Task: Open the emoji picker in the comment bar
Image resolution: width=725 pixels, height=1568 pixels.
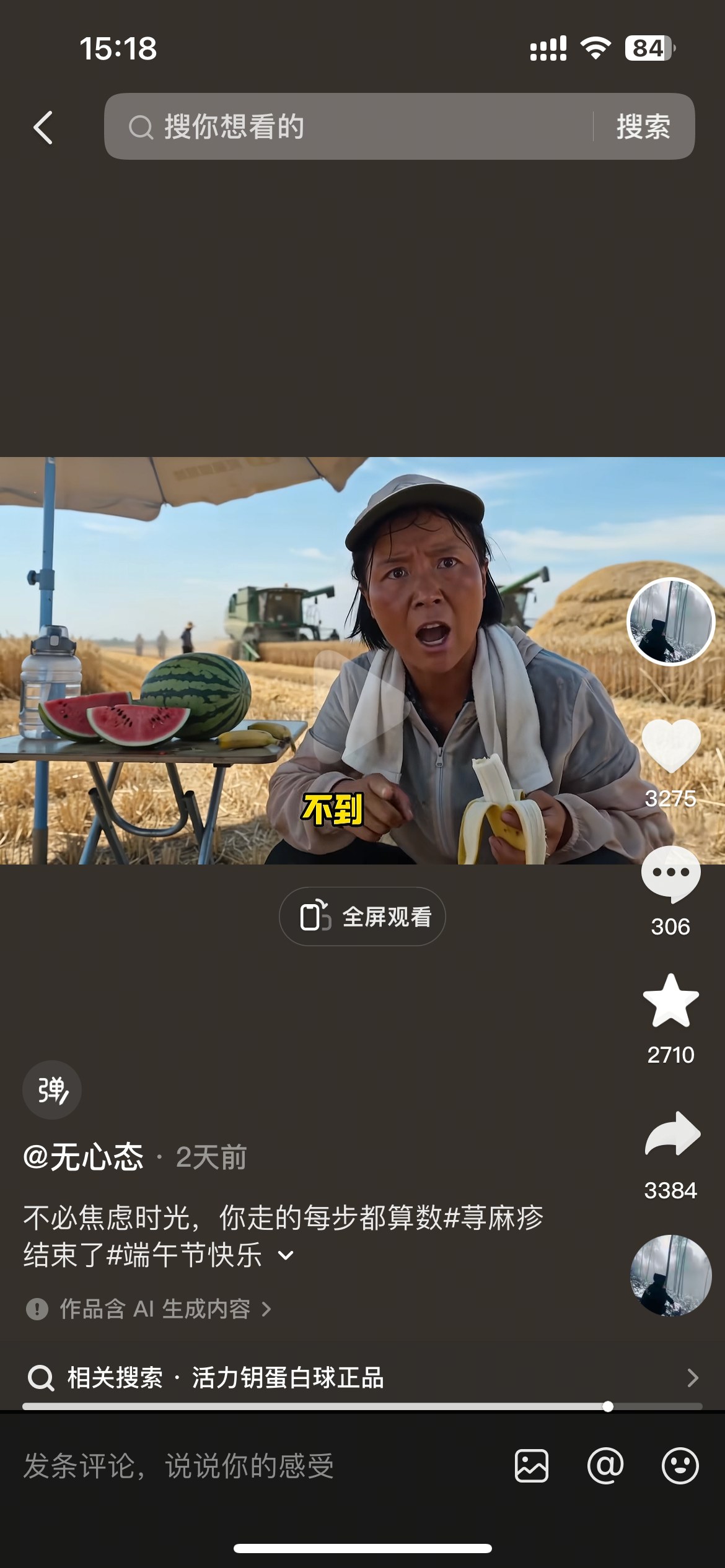Action: click(x=680, y=1466)
